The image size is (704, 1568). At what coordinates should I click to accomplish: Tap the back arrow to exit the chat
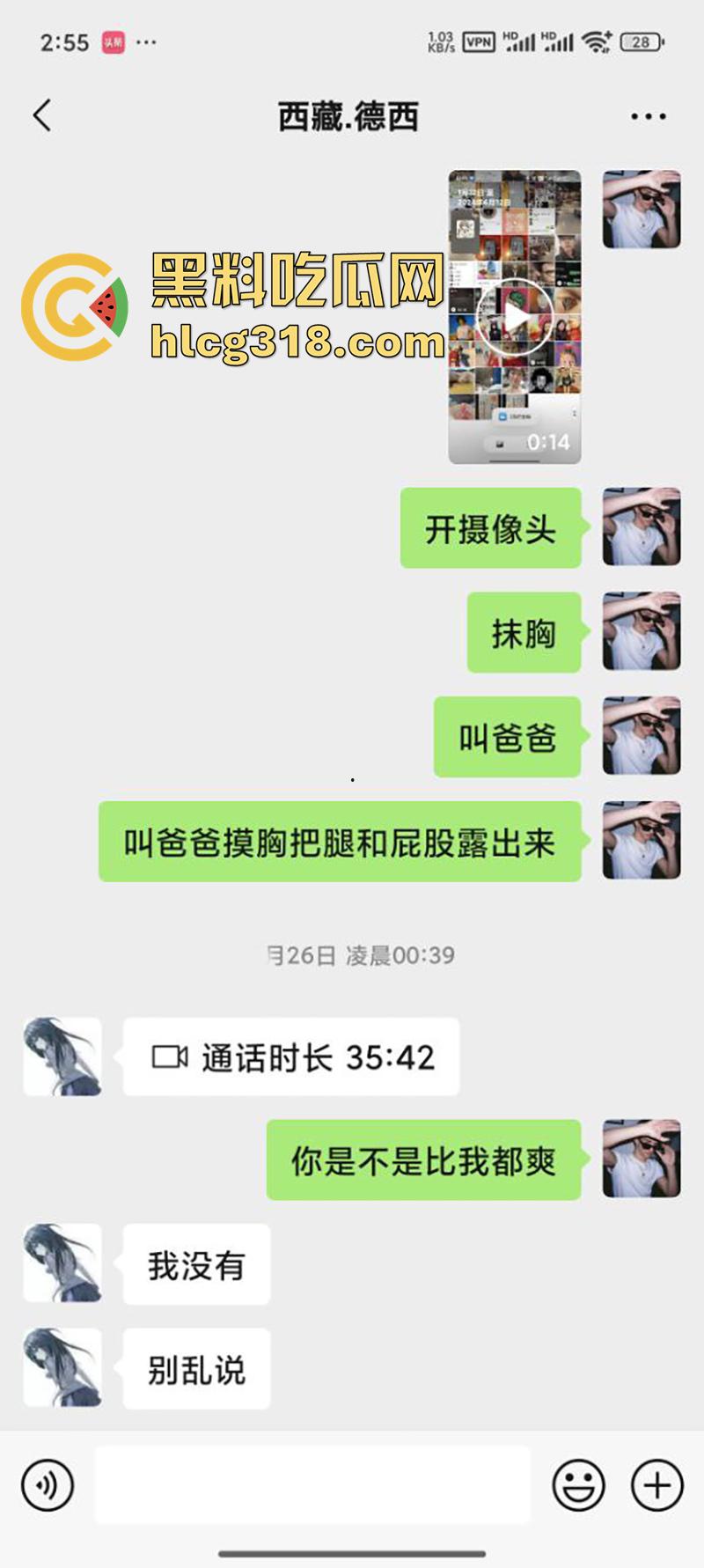click(x=42, y=114)
